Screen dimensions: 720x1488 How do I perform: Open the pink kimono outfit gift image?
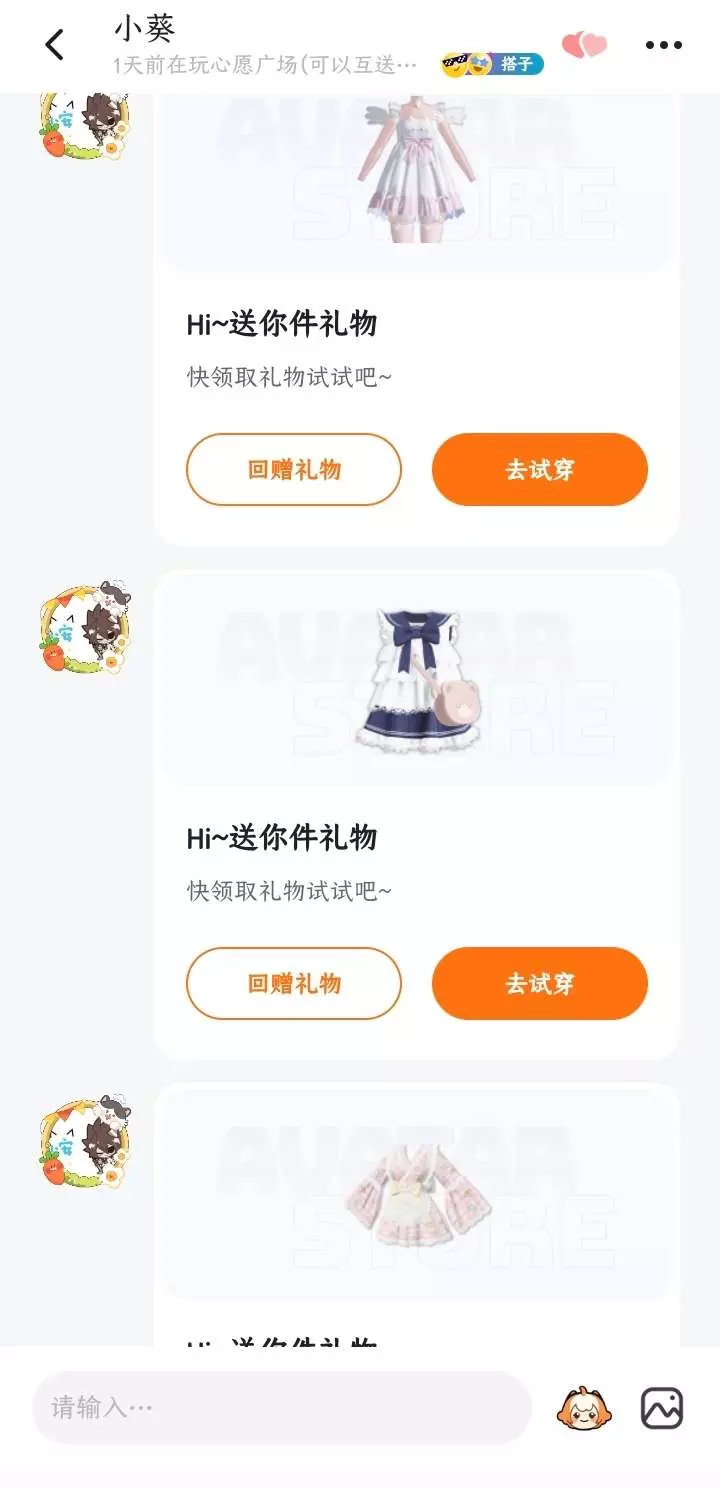coord(416,1194)
